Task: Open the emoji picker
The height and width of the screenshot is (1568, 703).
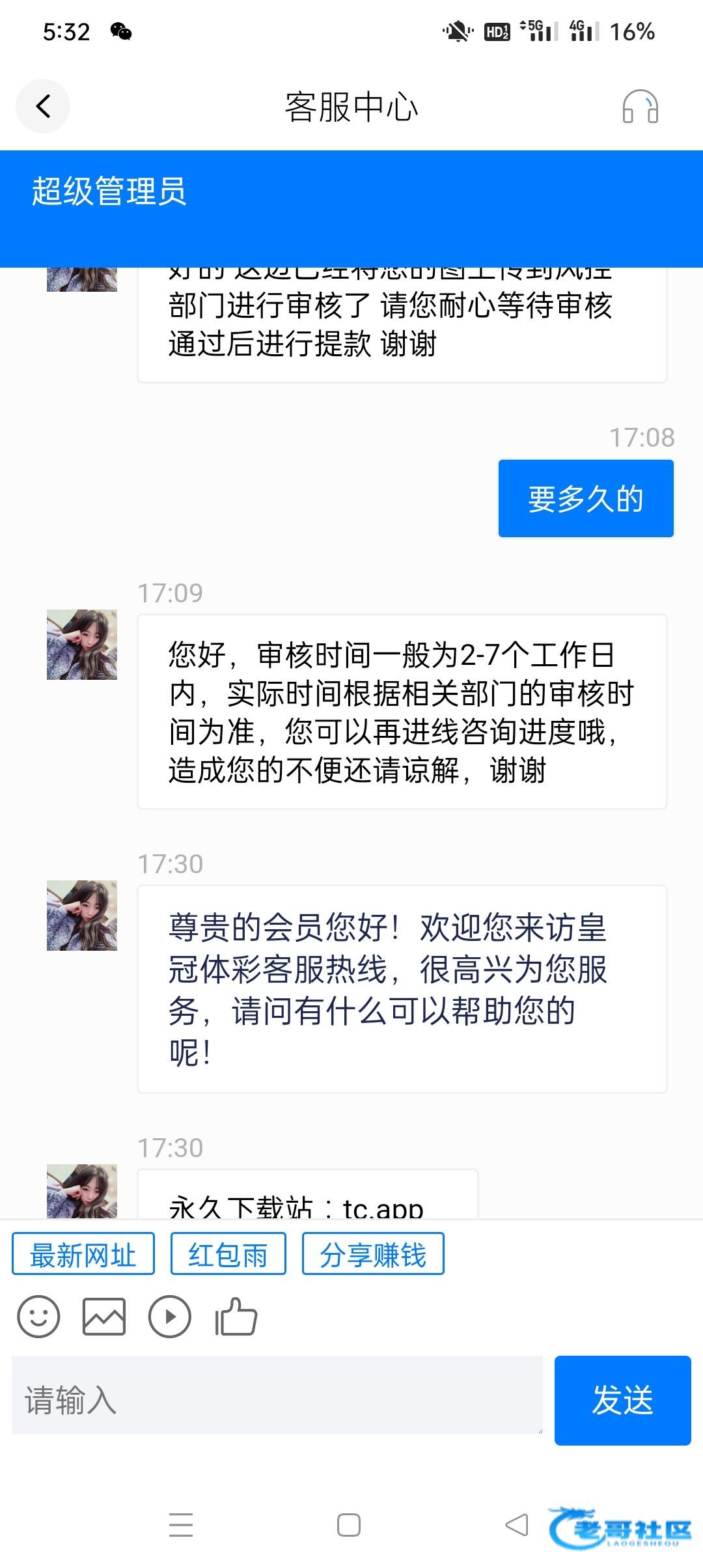Action: (38, 1317)
